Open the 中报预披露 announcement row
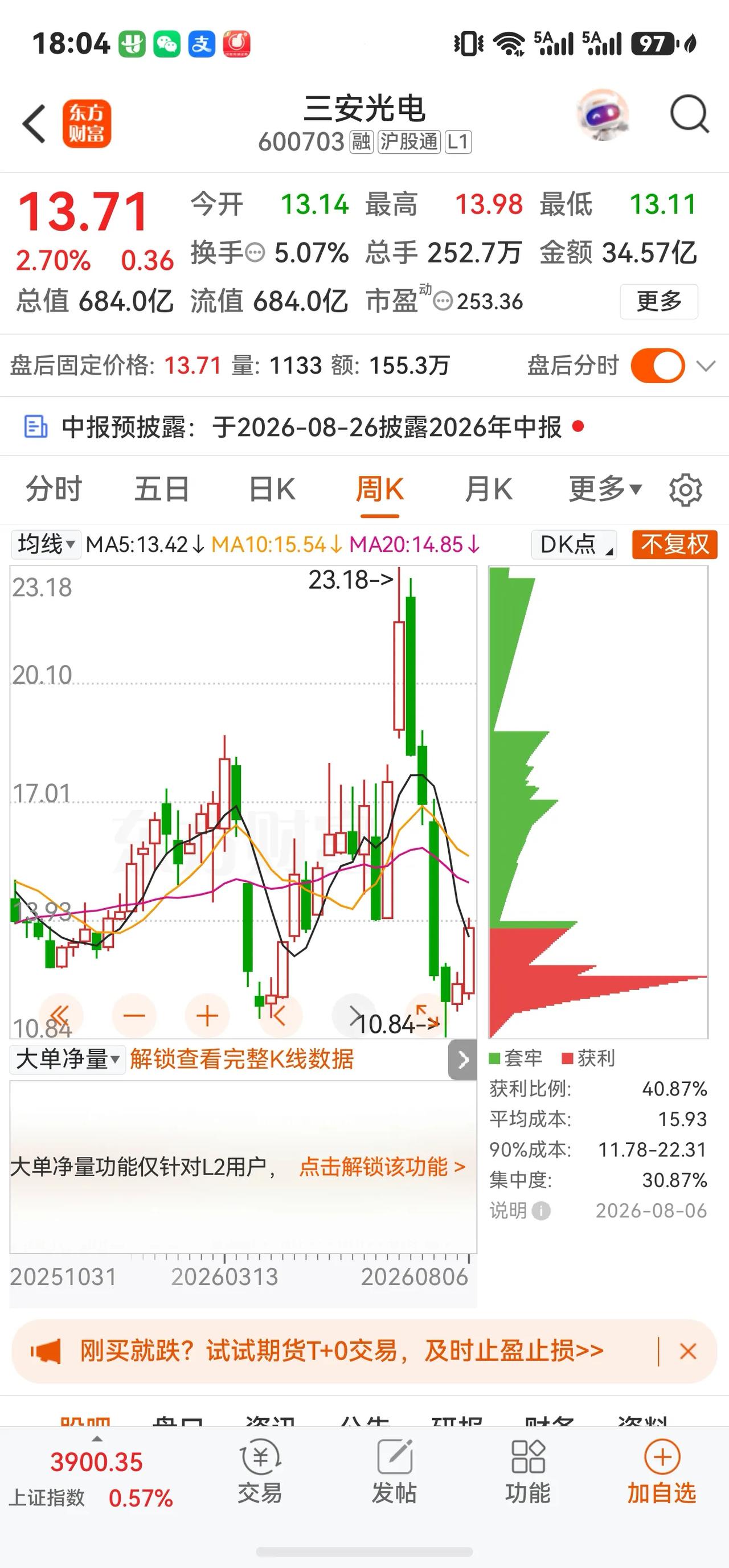Viewport: 729px width, 1568px height. coord(364,426)
